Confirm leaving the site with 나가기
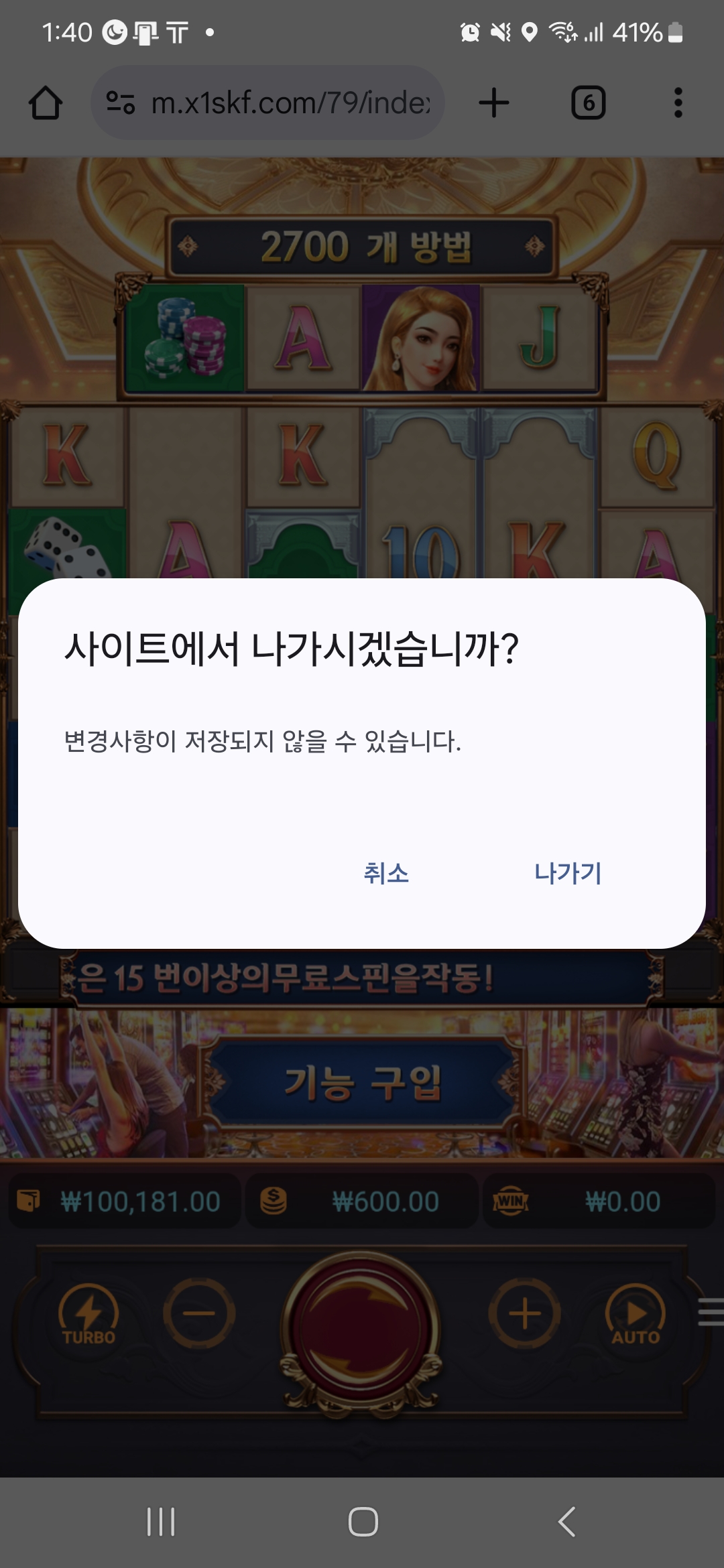This screenshot has width=724, height=1568. 568,873
